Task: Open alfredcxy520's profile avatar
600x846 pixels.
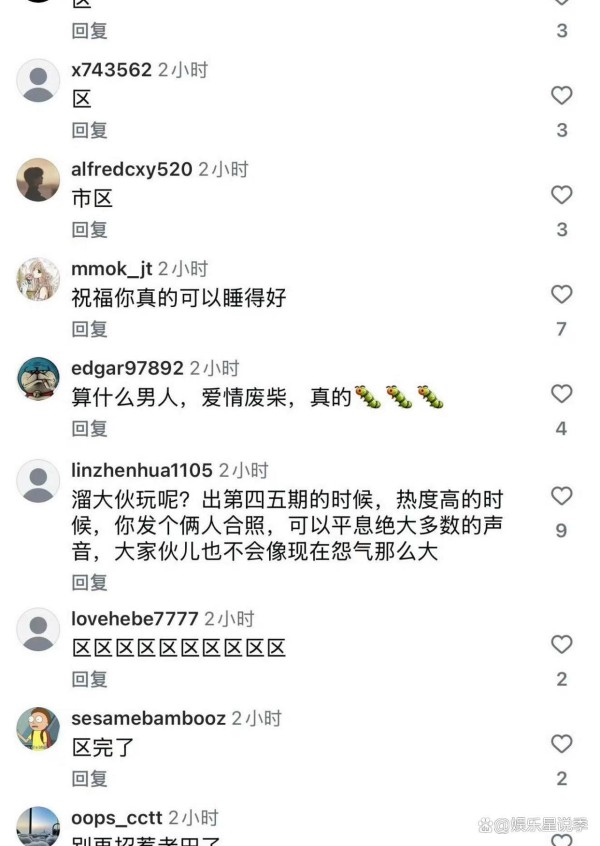Action: pos(38,180)
